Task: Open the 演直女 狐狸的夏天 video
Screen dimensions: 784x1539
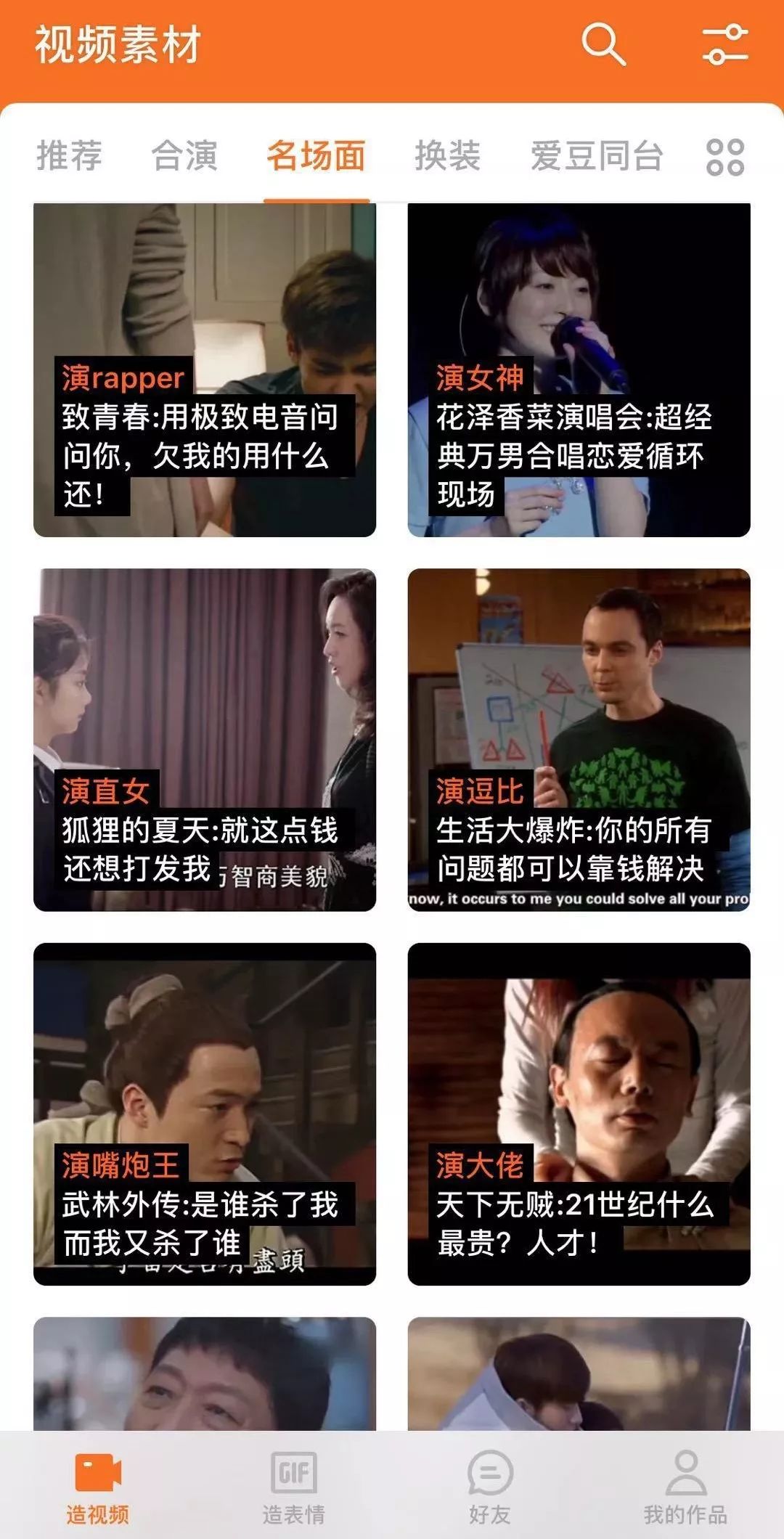Action: point(205,739)
